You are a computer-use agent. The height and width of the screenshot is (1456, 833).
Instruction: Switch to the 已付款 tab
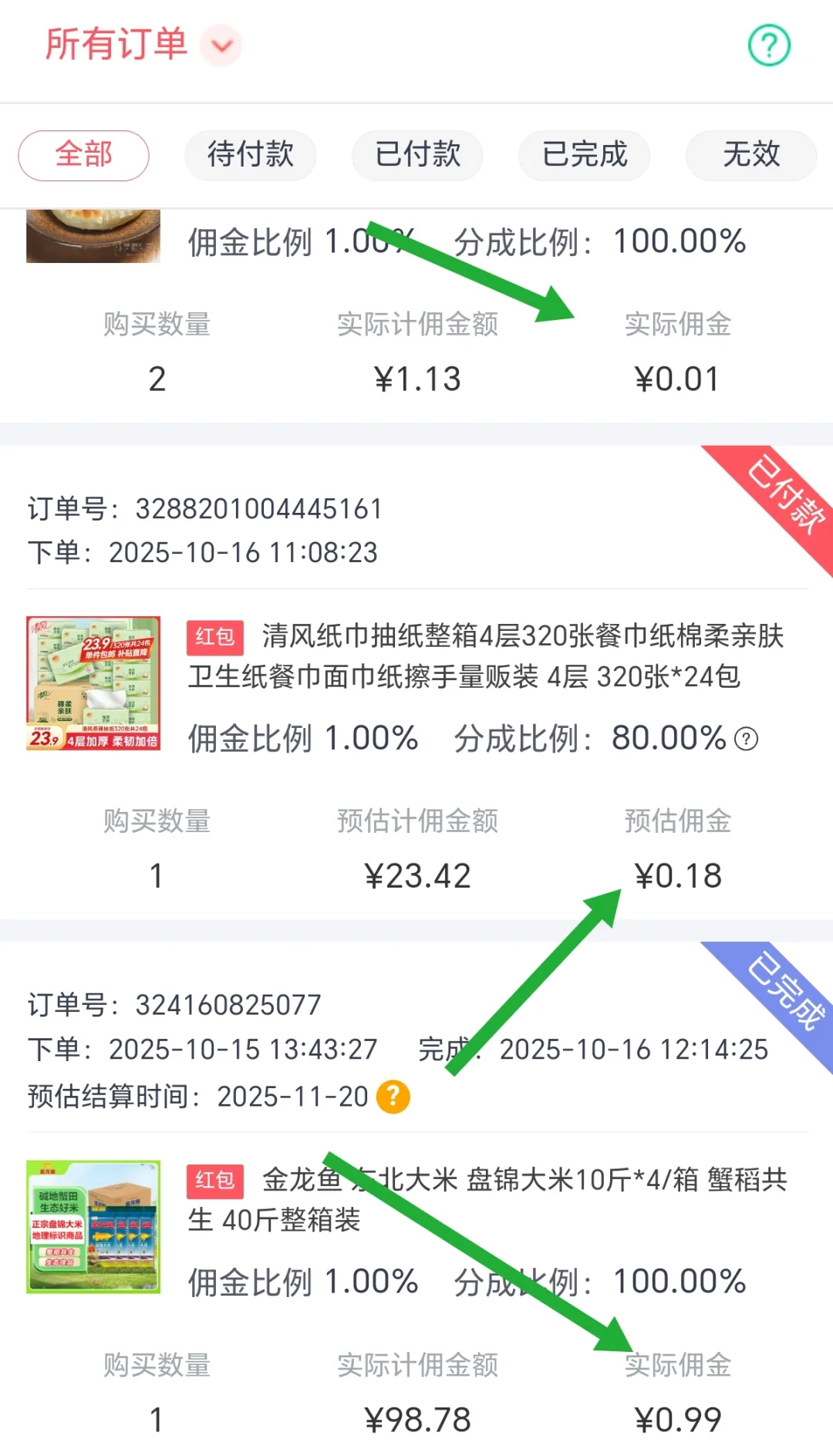[417, 155]
